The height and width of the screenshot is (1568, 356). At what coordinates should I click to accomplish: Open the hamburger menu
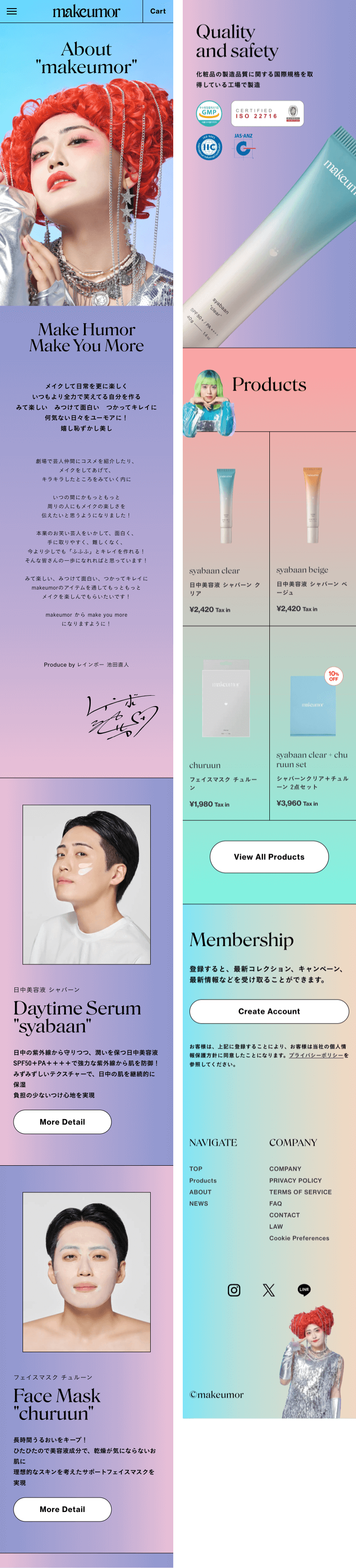[x=12, y=11]
